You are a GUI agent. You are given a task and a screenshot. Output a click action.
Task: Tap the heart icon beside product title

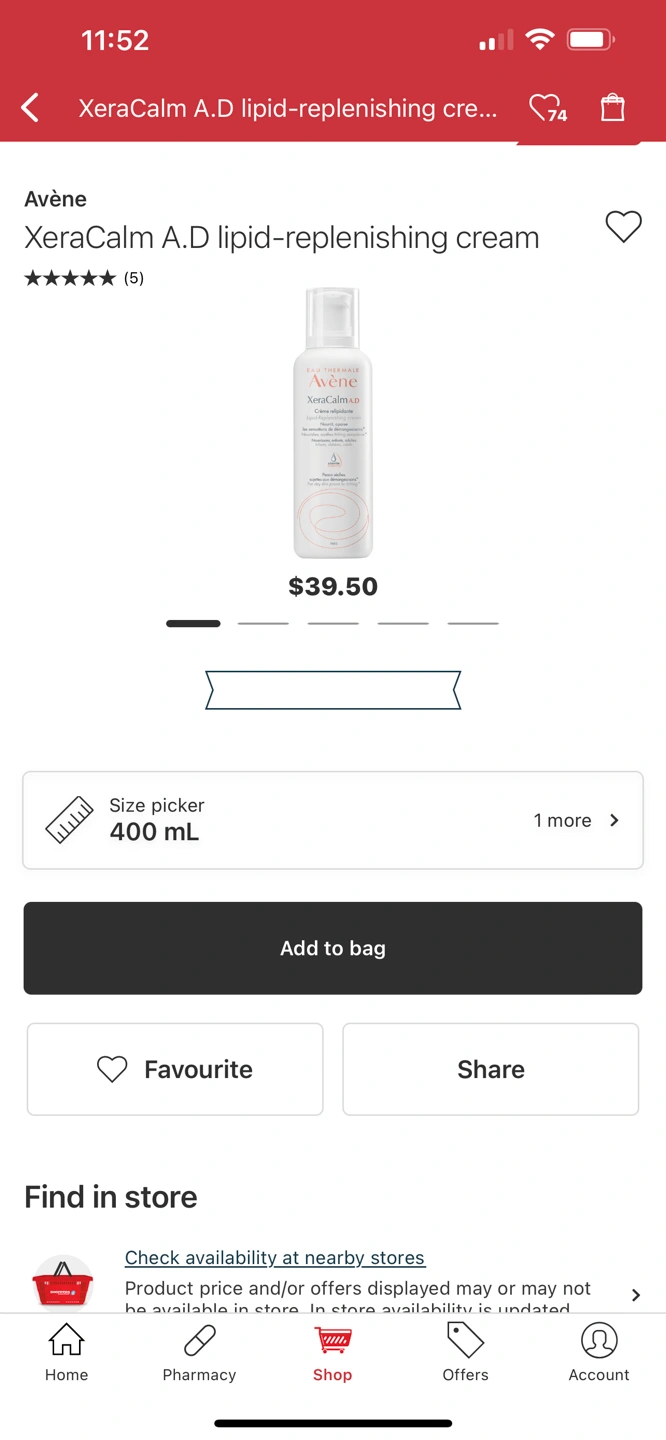[x=623, y=227]
